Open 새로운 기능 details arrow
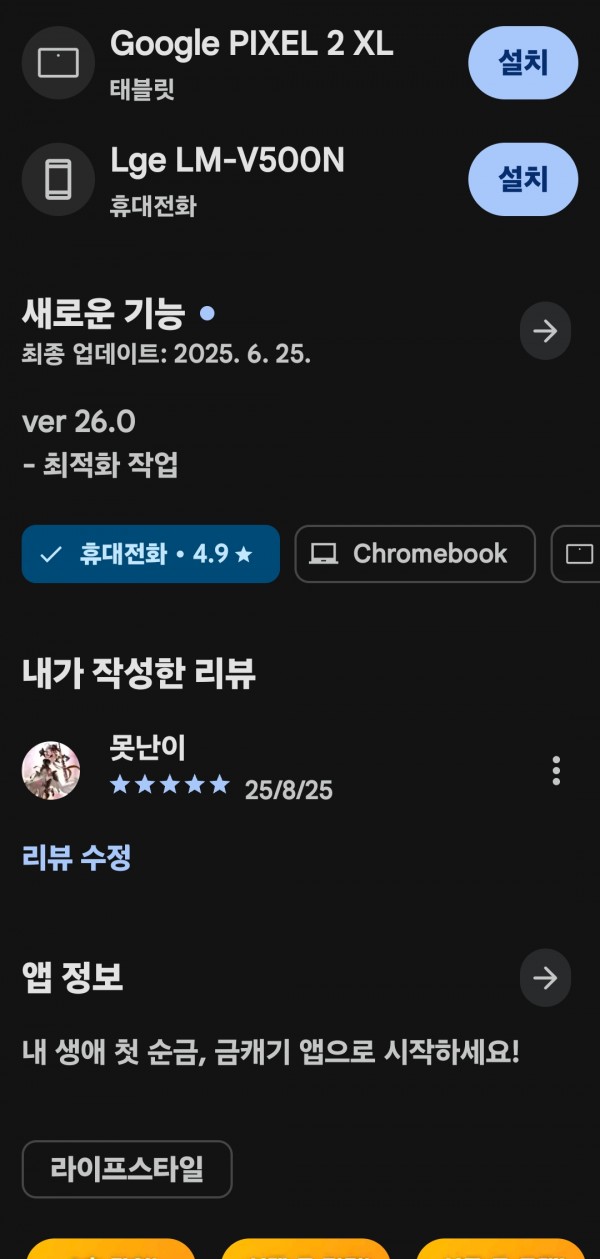The image size is (600, 1259). [x=545, y=331]
